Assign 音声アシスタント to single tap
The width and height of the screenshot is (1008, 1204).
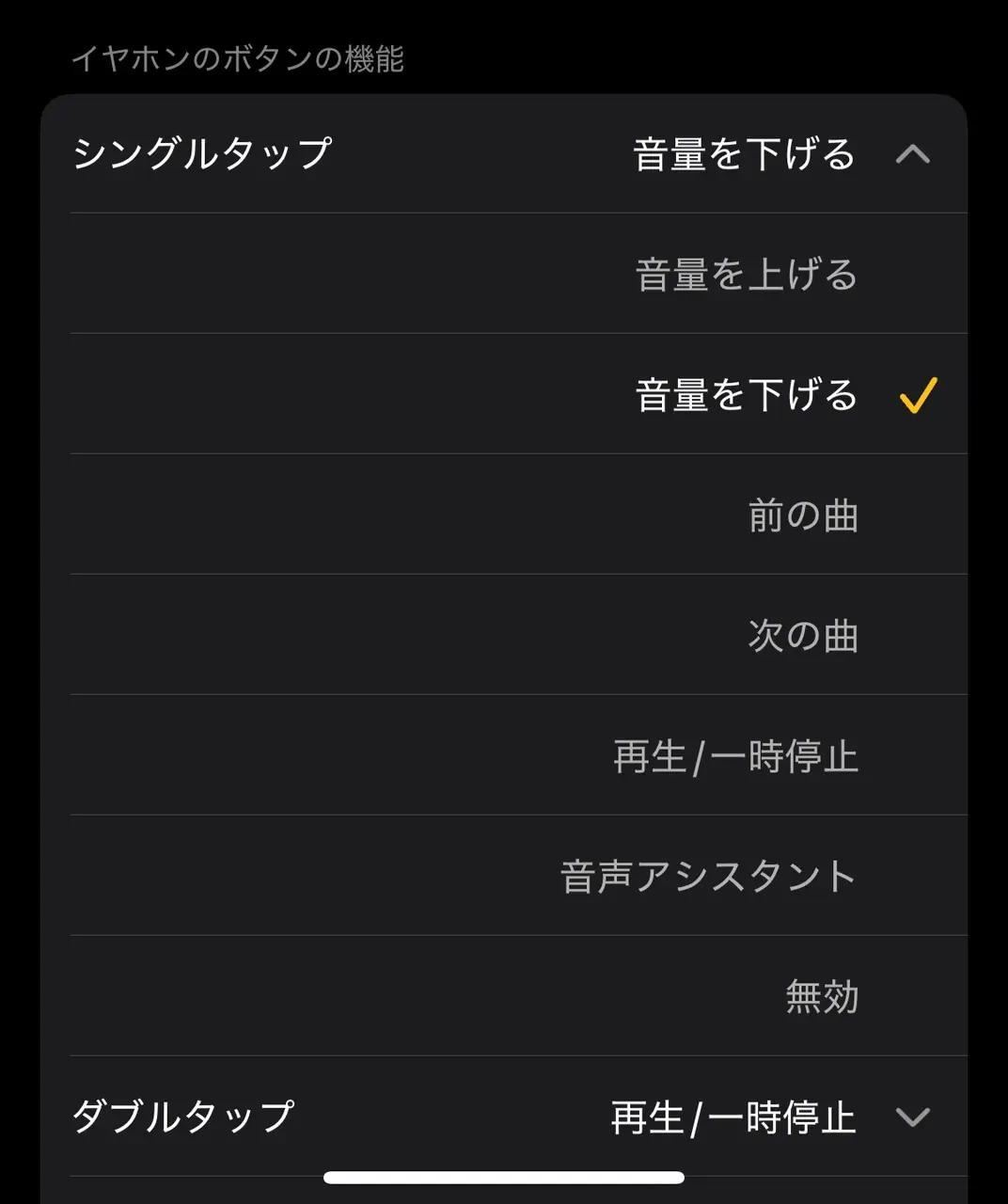click(x=708, y=877)
